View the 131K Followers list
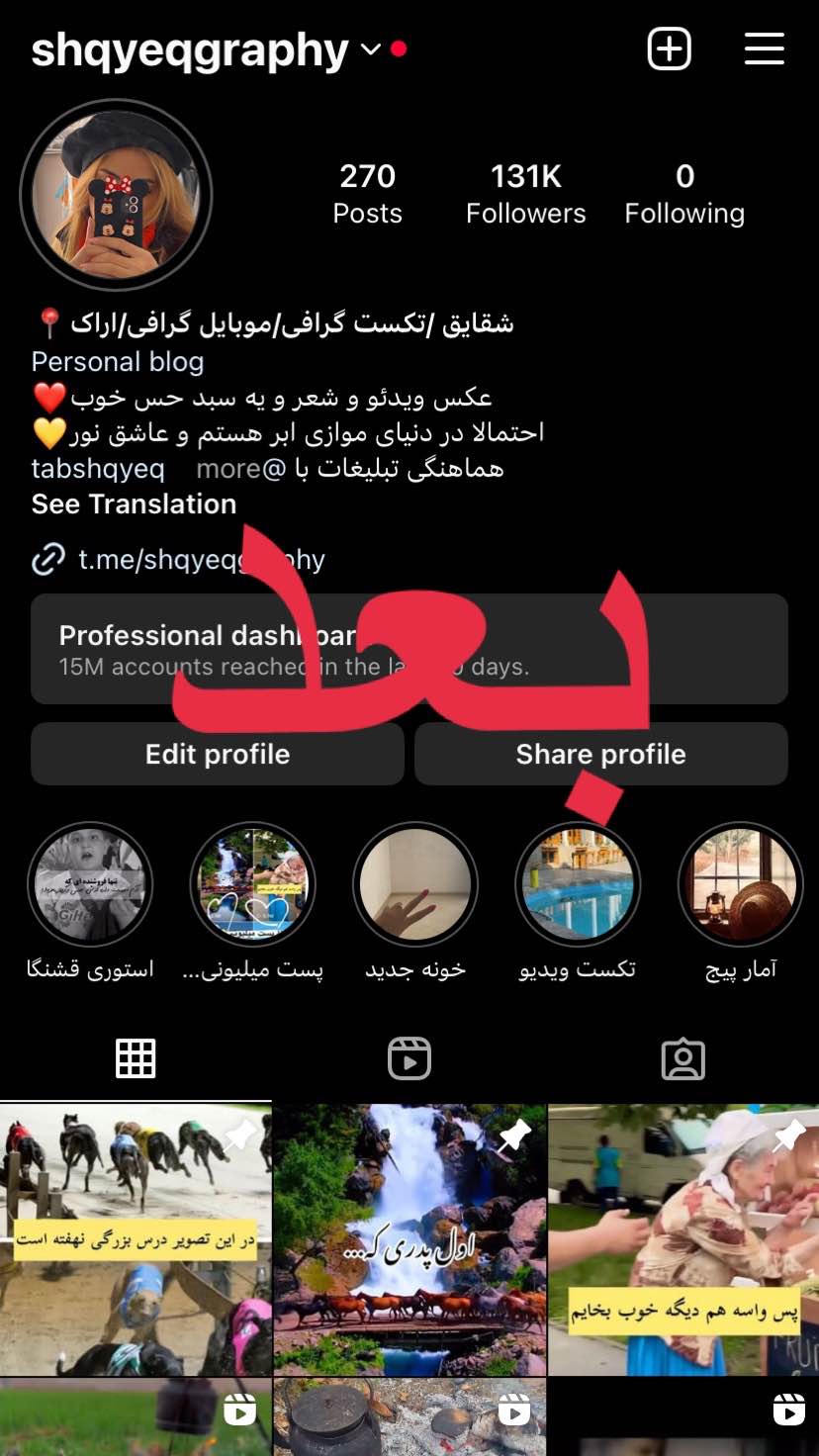The width and height of the screenshot is (819, 1456). [525, 194]
